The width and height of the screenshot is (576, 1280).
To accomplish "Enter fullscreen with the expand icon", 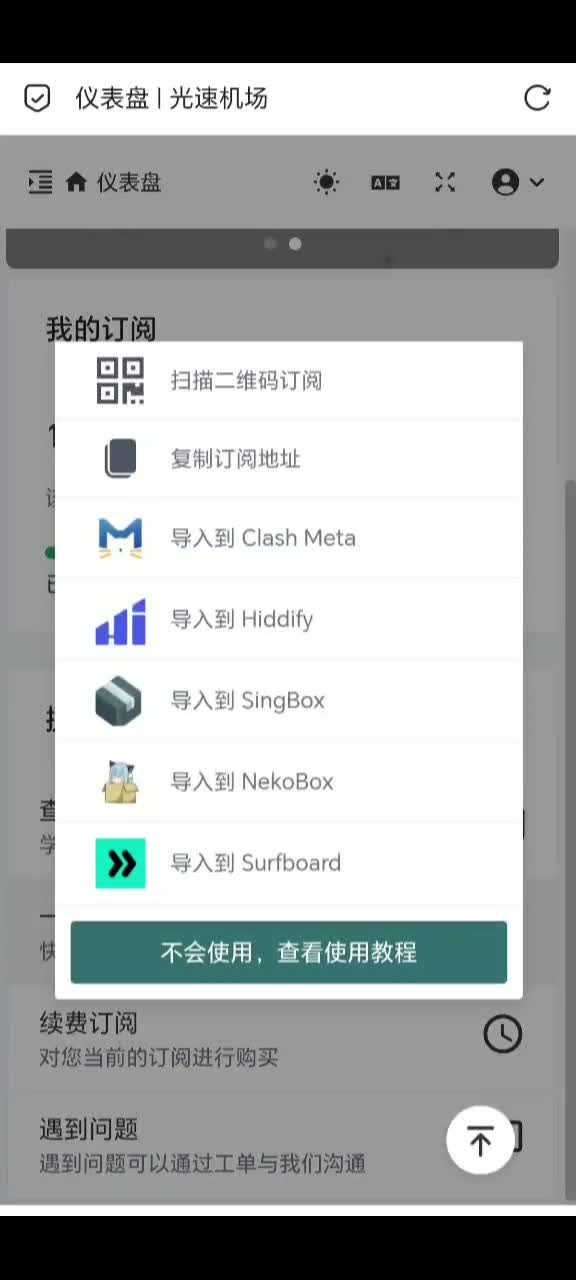I will 445,182.
